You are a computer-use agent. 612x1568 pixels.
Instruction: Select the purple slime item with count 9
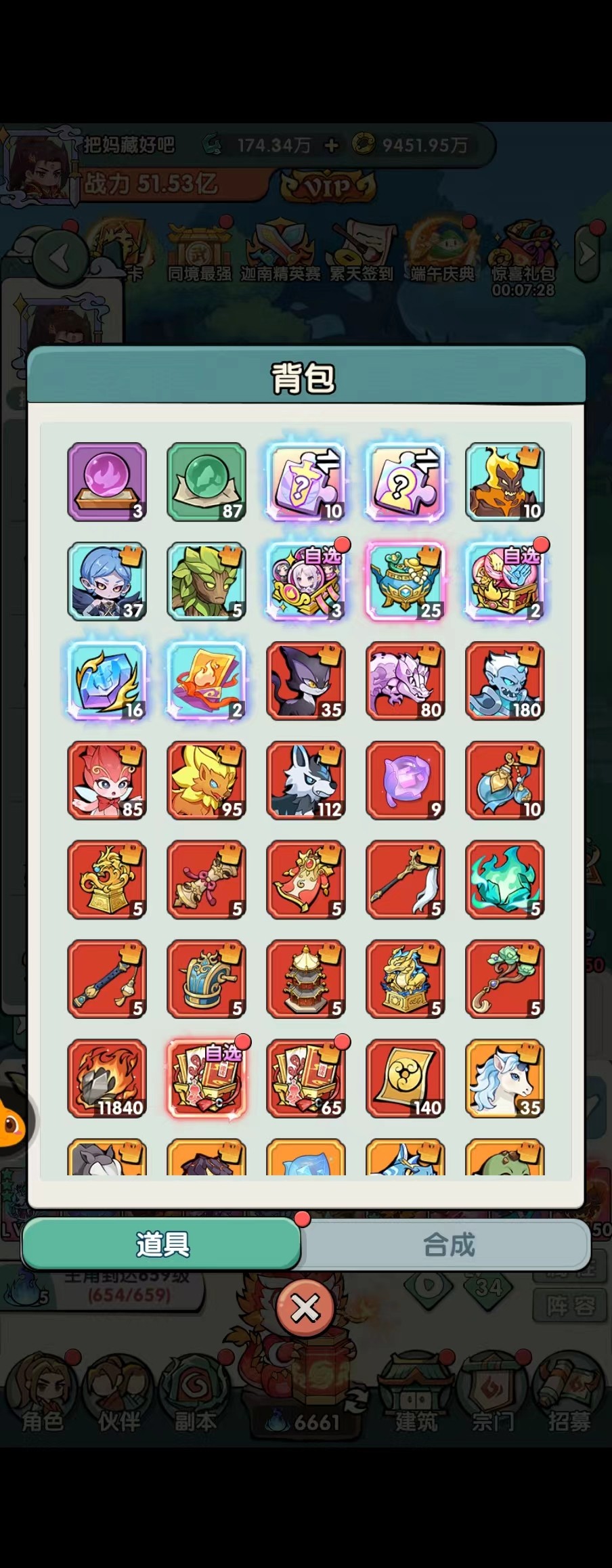(406, 780)
